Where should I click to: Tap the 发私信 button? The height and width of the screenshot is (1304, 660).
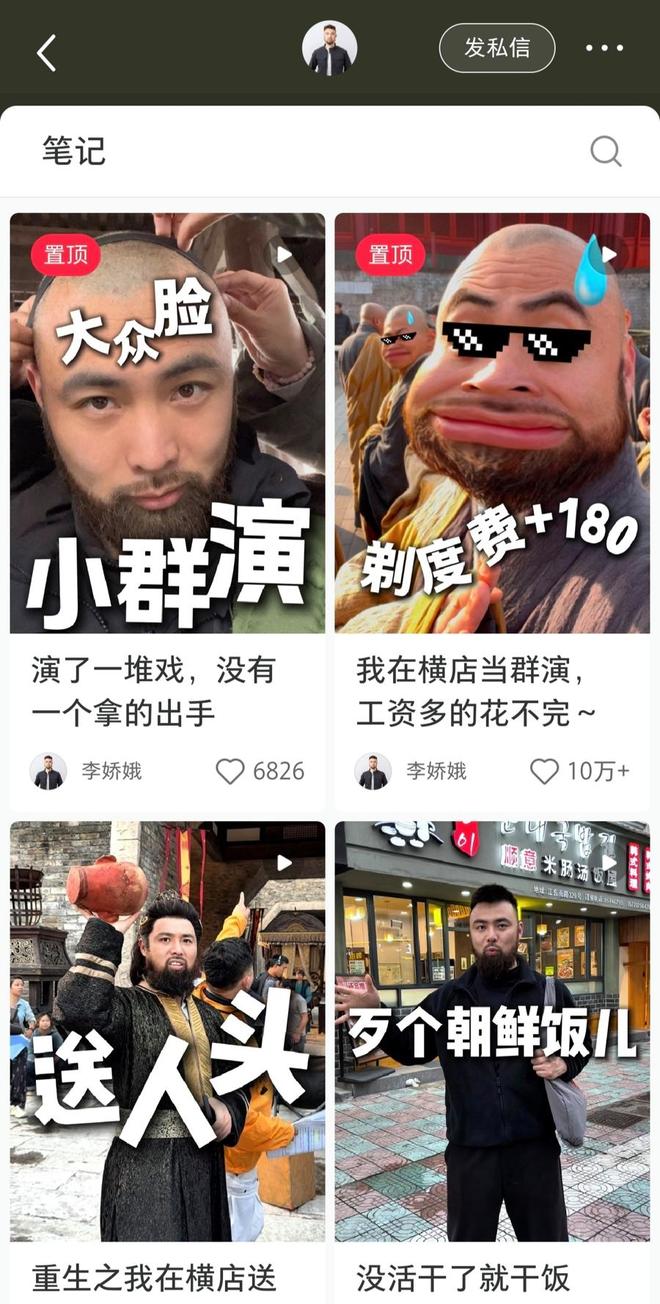[x=497, y=48]
